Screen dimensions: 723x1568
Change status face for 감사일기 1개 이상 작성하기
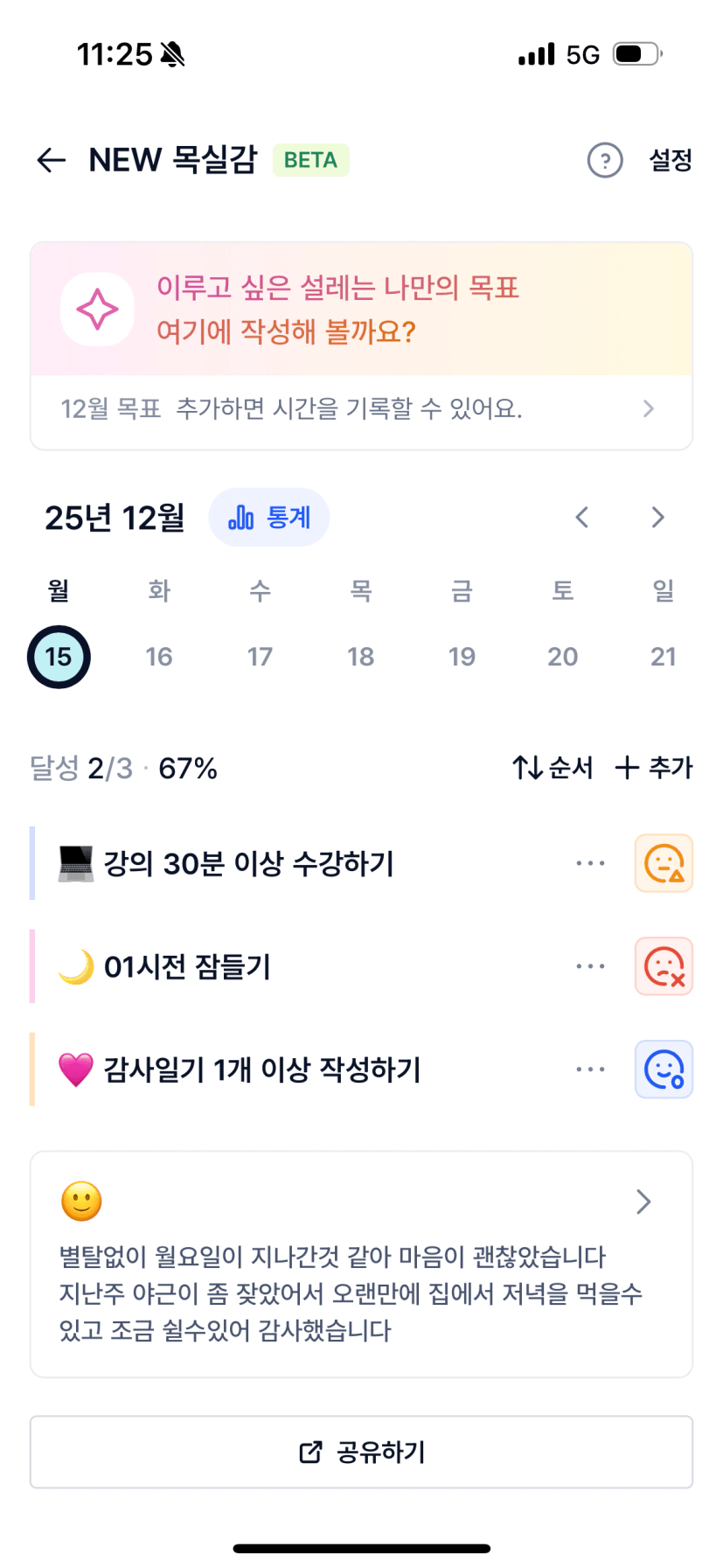664,1070
